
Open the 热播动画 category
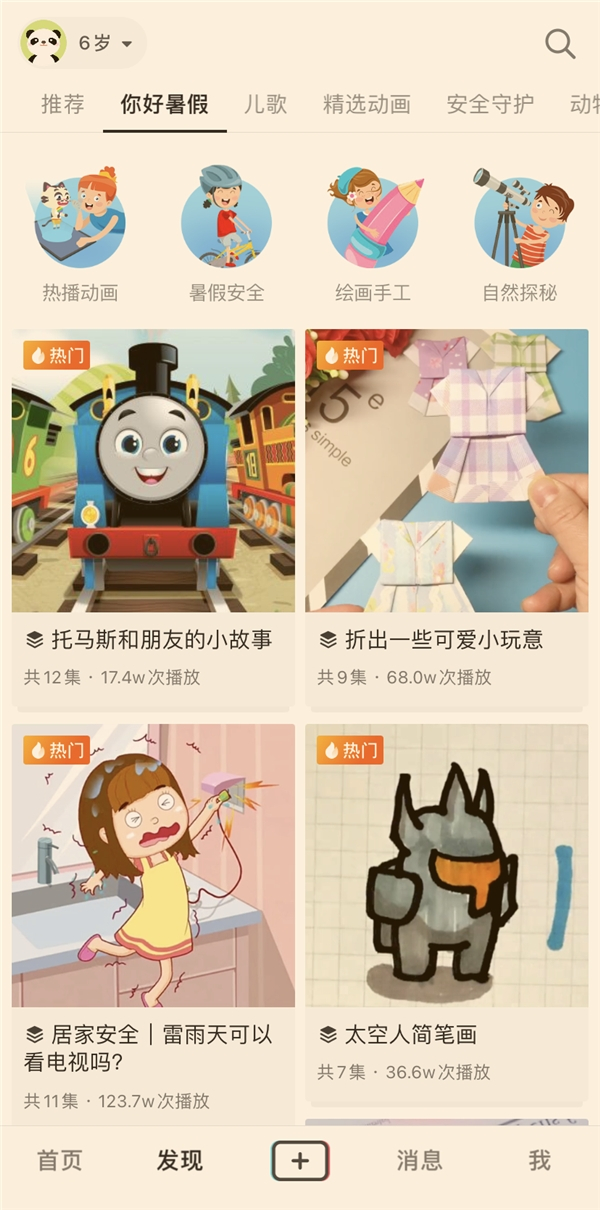click(x=80, y=235)
